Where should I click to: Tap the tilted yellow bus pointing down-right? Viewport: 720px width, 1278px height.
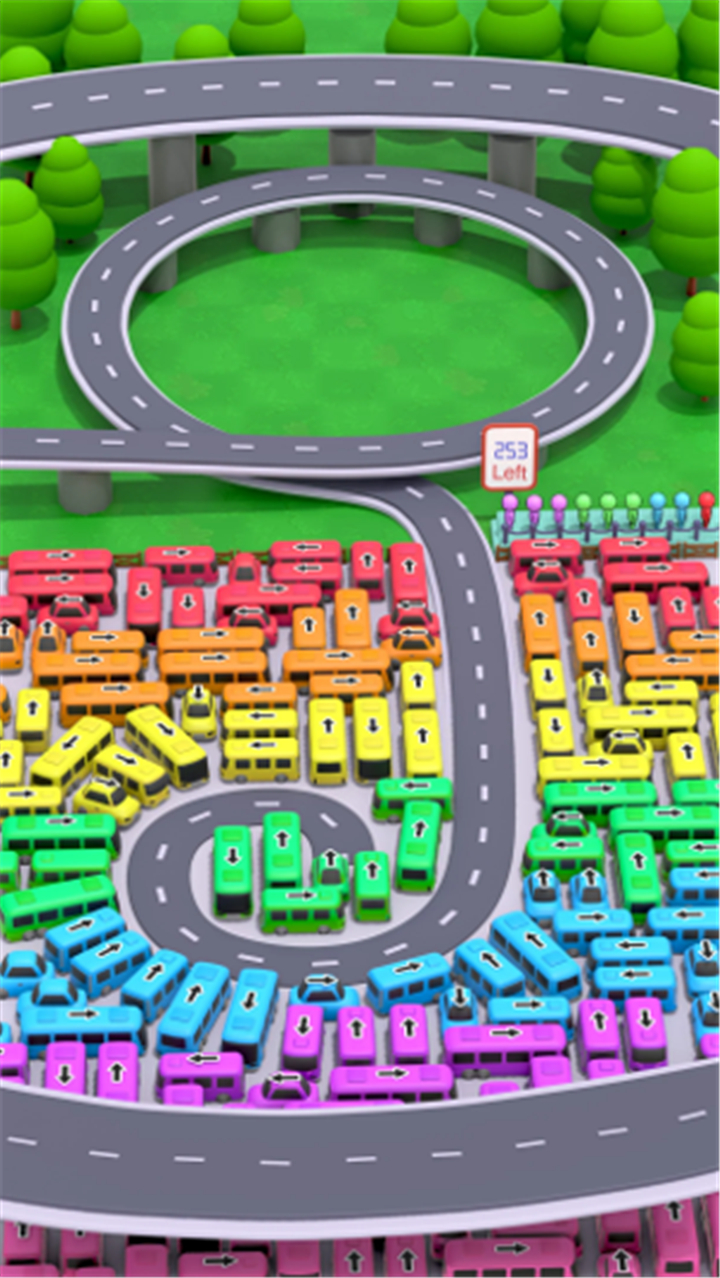166,745
